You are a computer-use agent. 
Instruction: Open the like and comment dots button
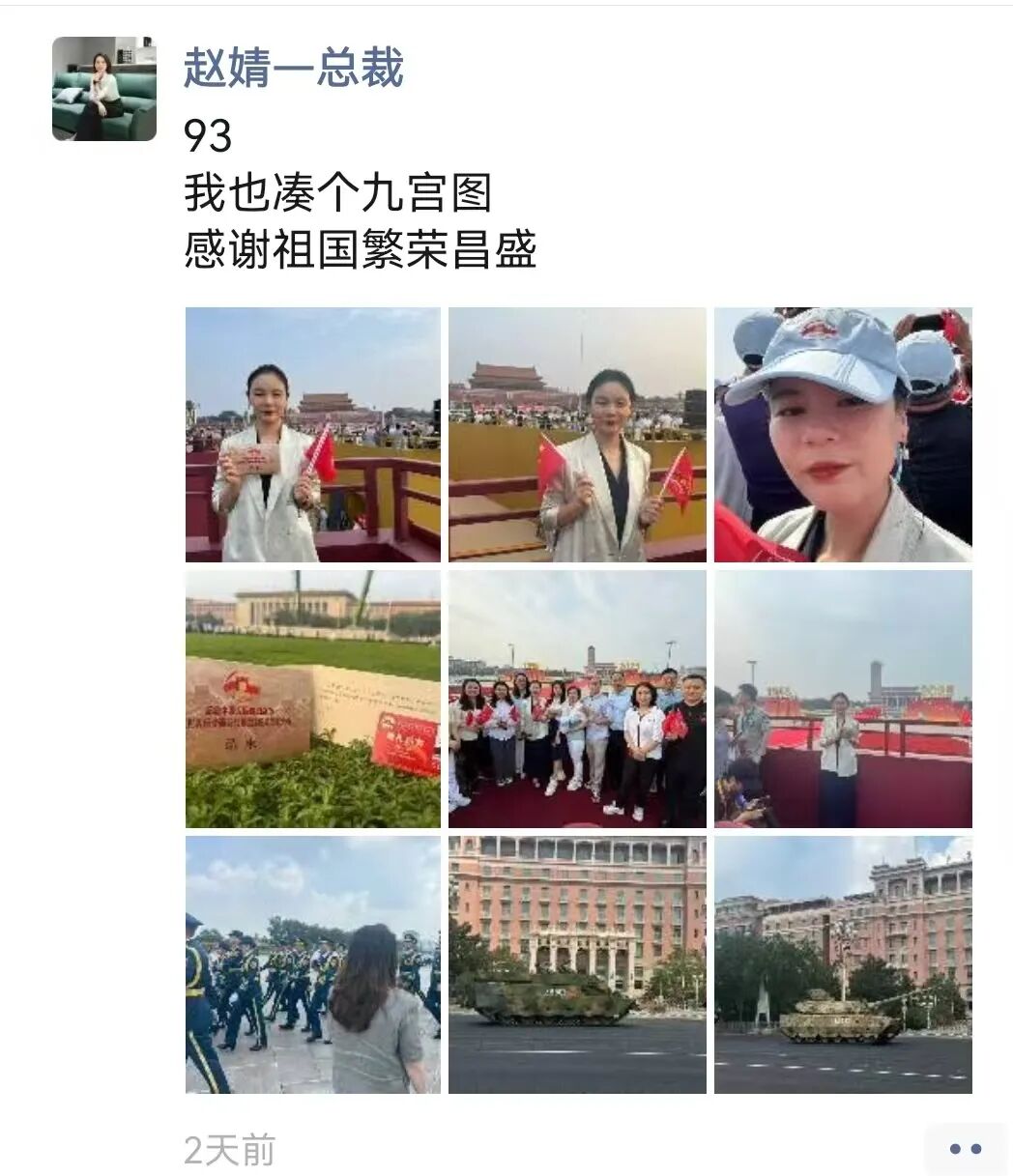point(965,1149)
